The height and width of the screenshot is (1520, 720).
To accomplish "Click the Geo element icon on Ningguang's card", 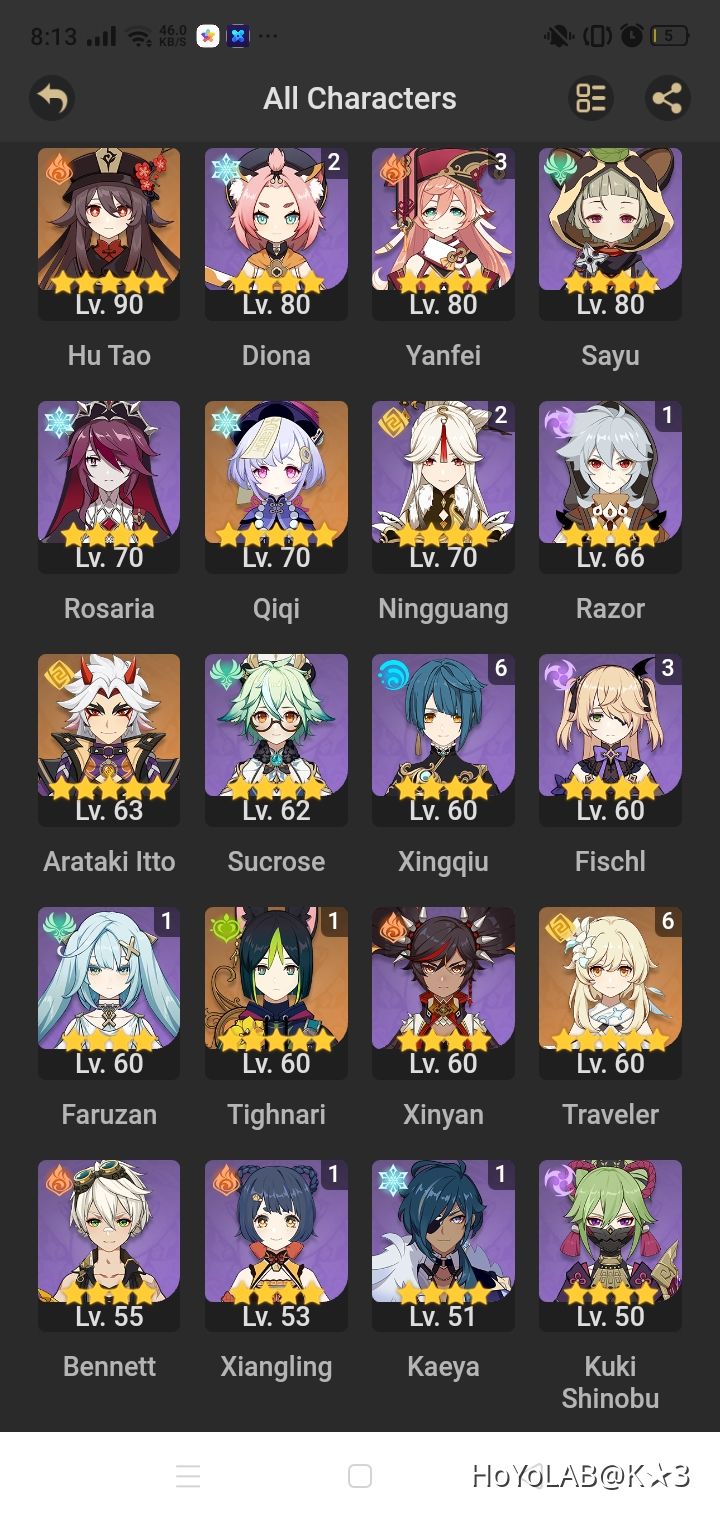I will click(x=391, y=421).
